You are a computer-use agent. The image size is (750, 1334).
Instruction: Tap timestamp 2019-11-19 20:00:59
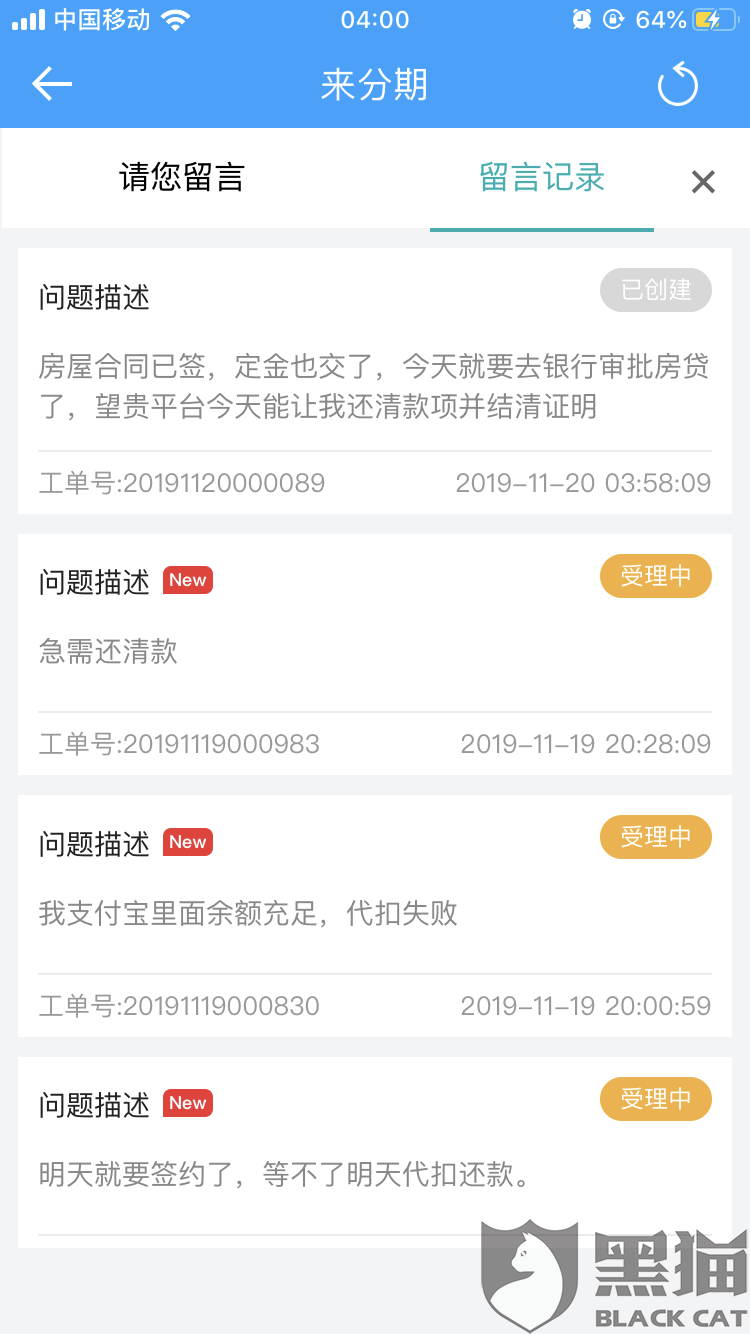[x=584, y=1006]
